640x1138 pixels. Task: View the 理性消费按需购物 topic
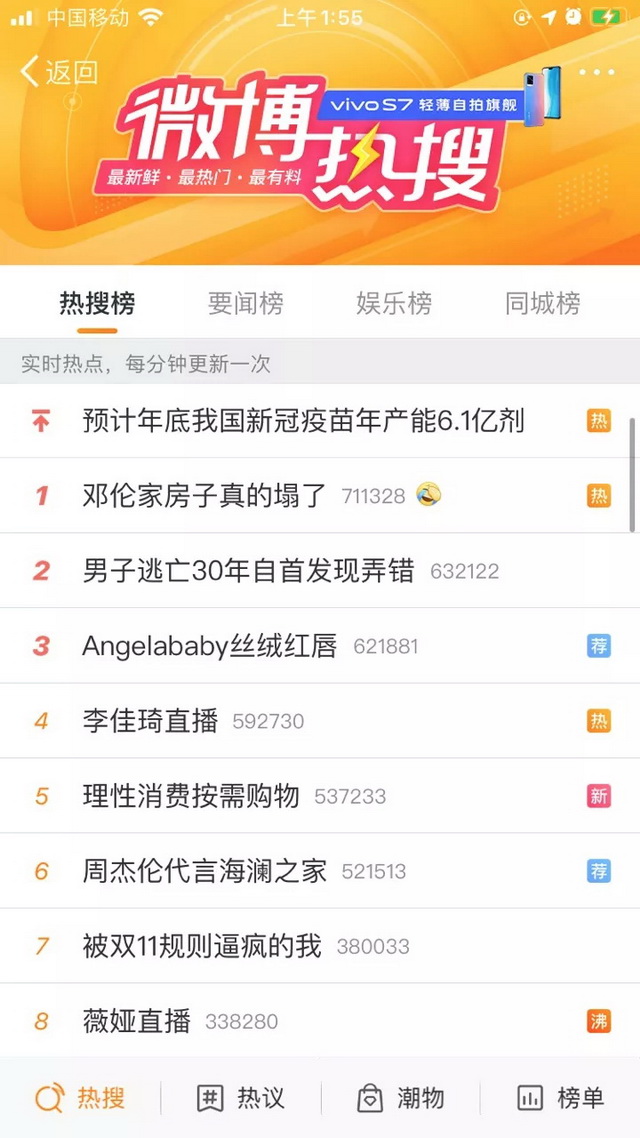(191, 796)
